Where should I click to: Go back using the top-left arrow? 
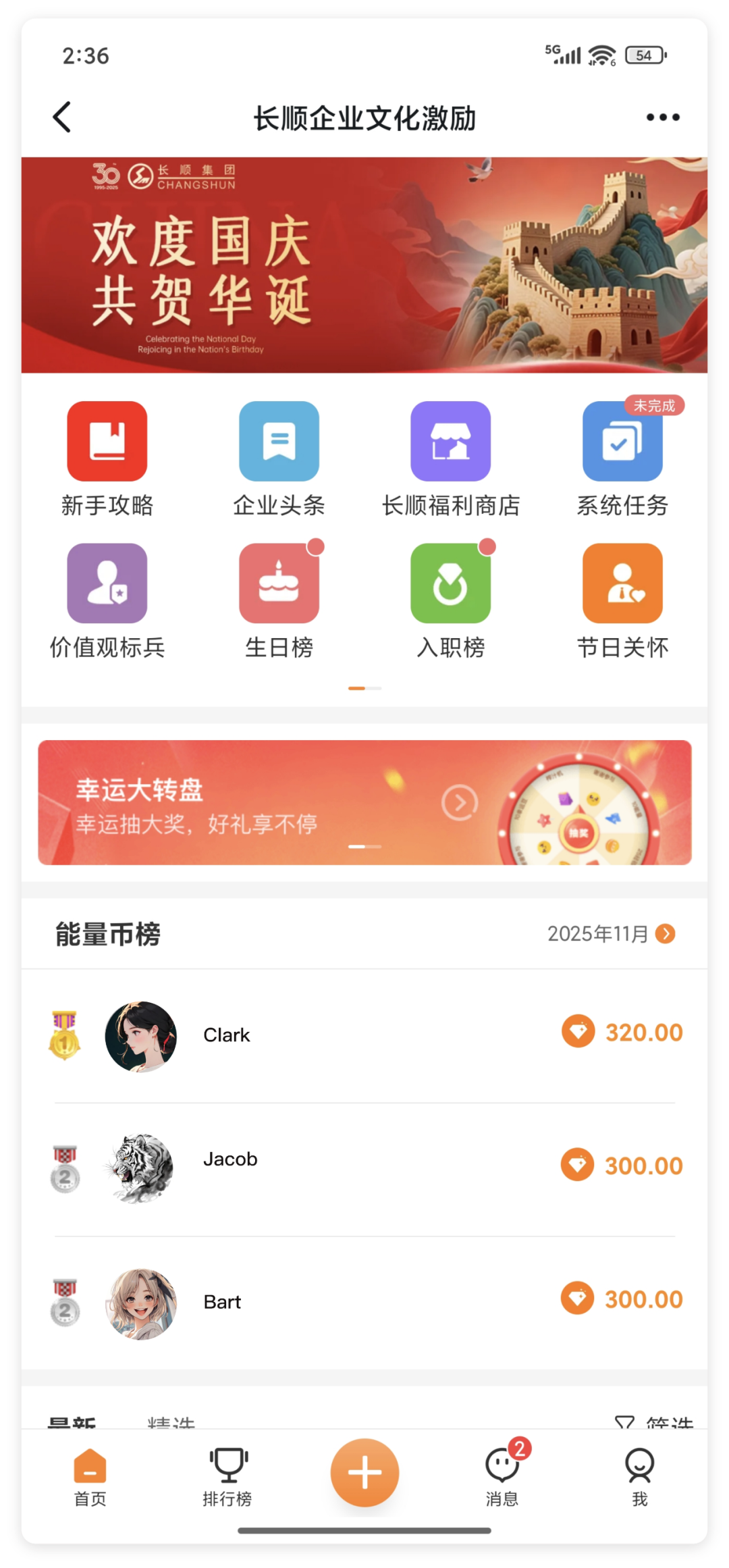click(x=62, y=117)
